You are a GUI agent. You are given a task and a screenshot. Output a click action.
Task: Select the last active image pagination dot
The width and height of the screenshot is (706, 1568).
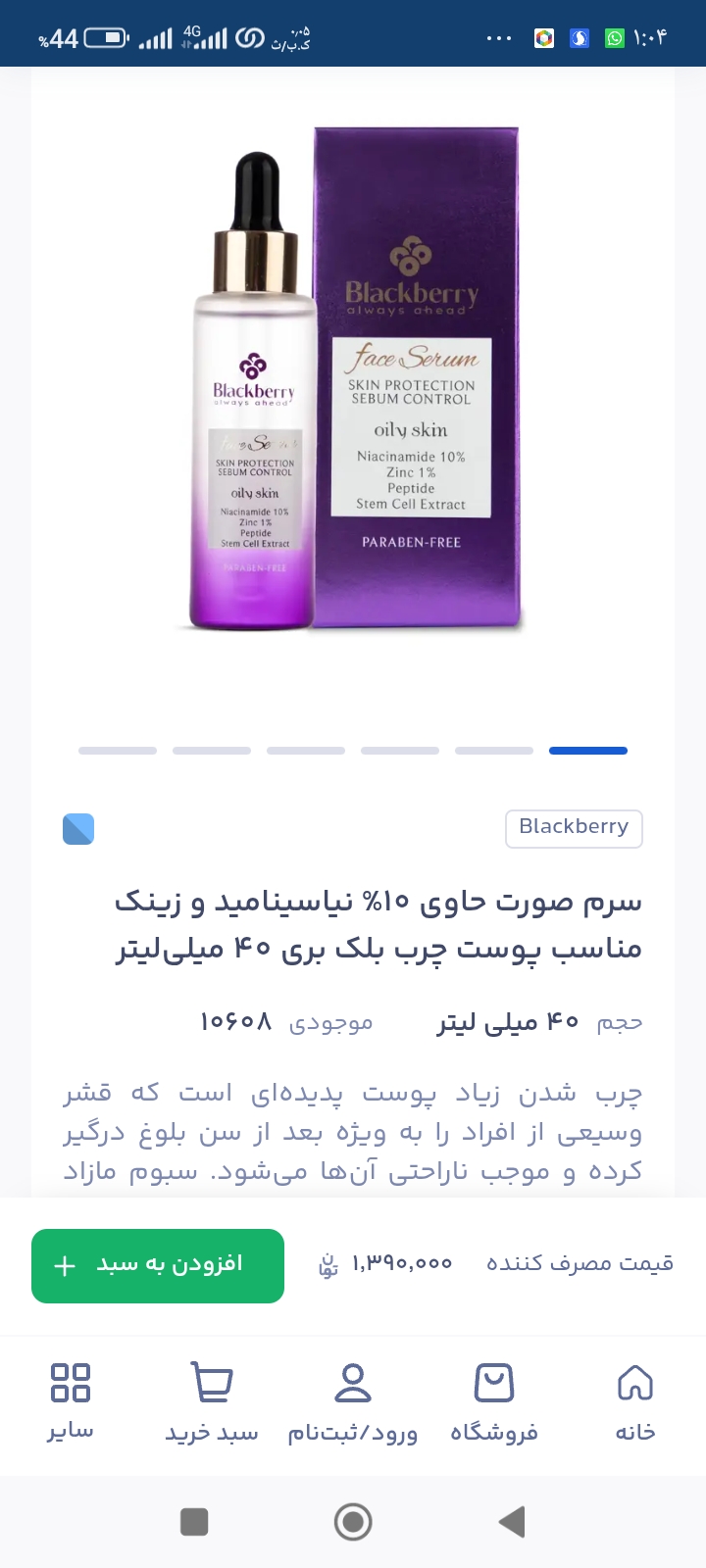point(587,750)
